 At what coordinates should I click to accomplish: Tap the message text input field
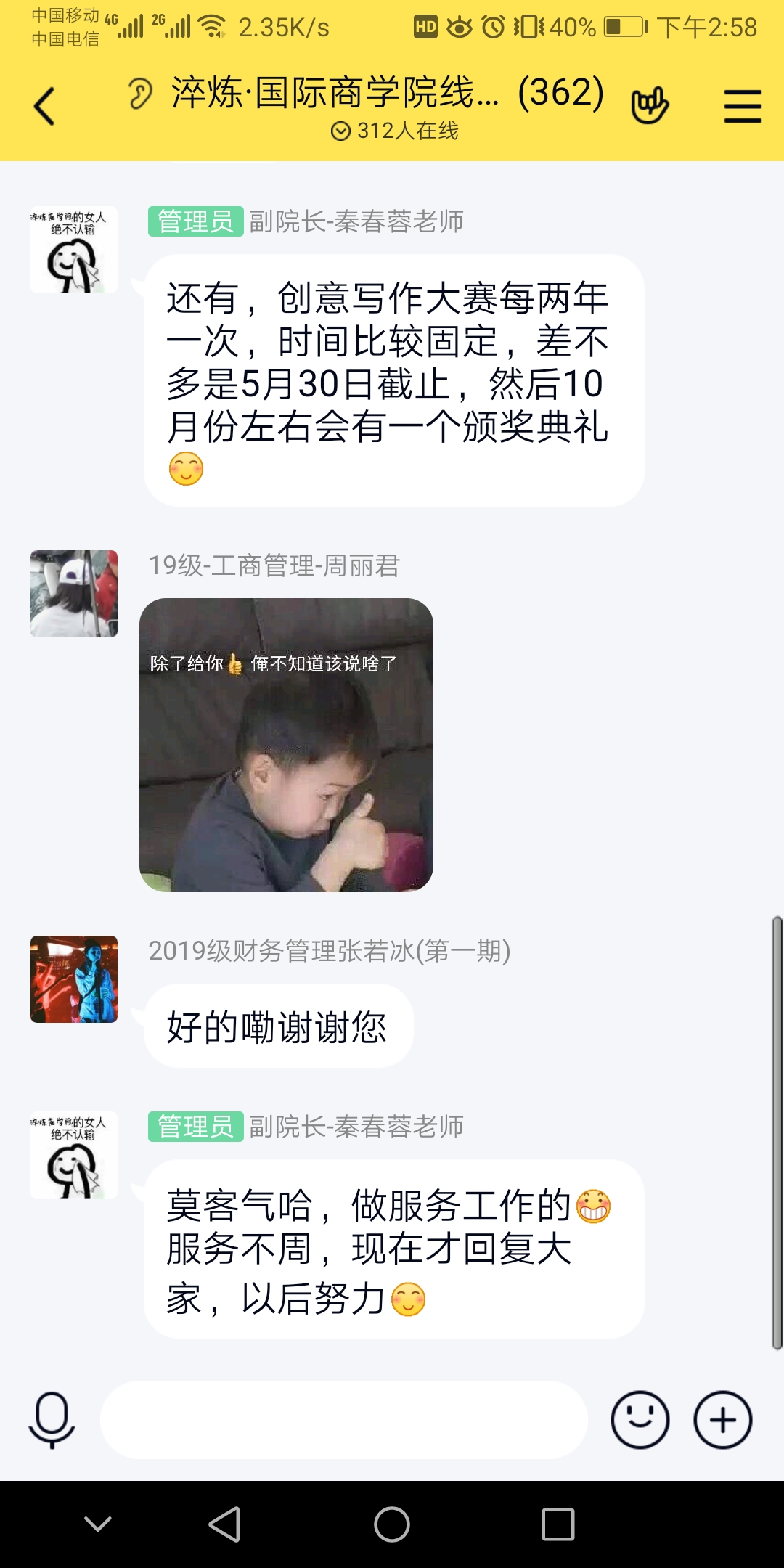(x=343, y=1420)
